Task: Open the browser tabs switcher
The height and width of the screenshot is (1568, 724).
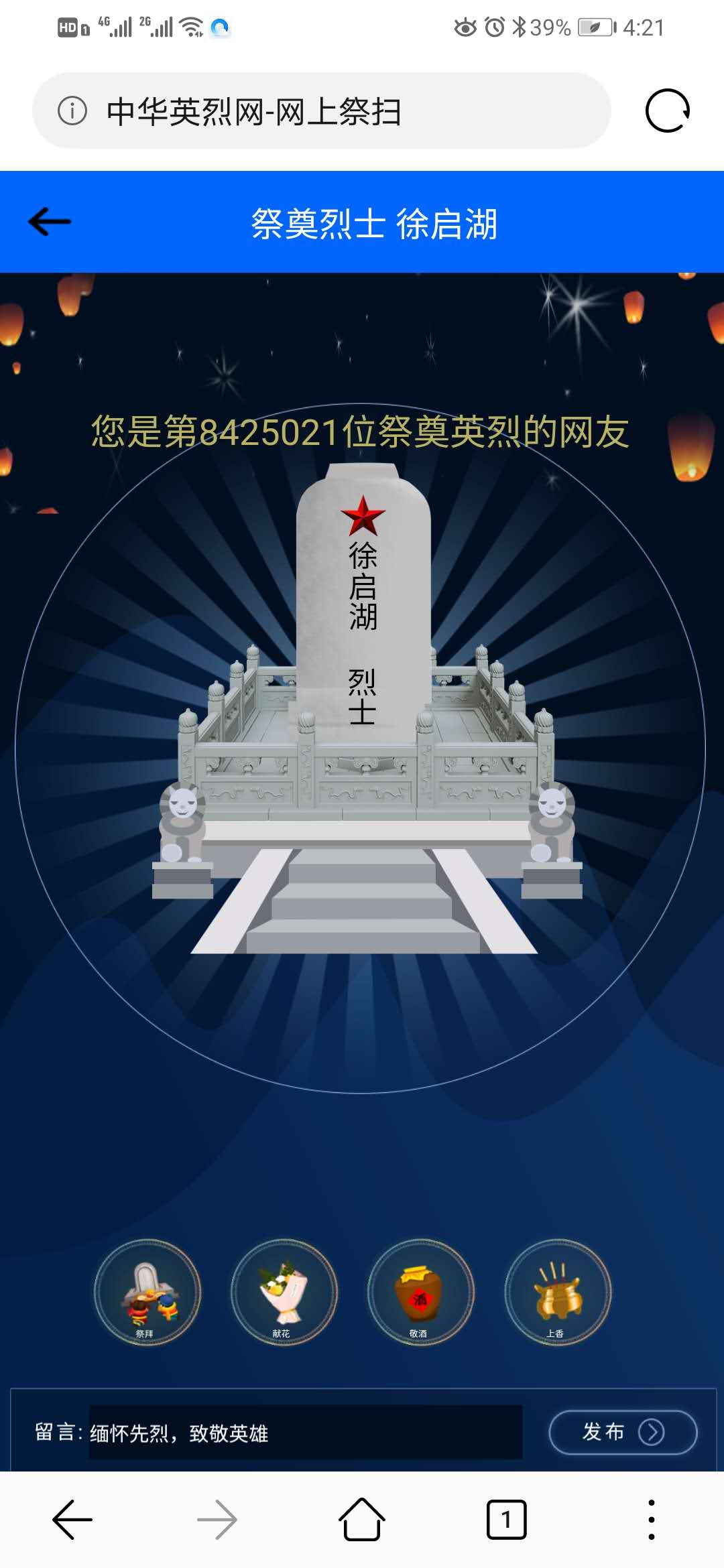Action: pos(506,1520)
